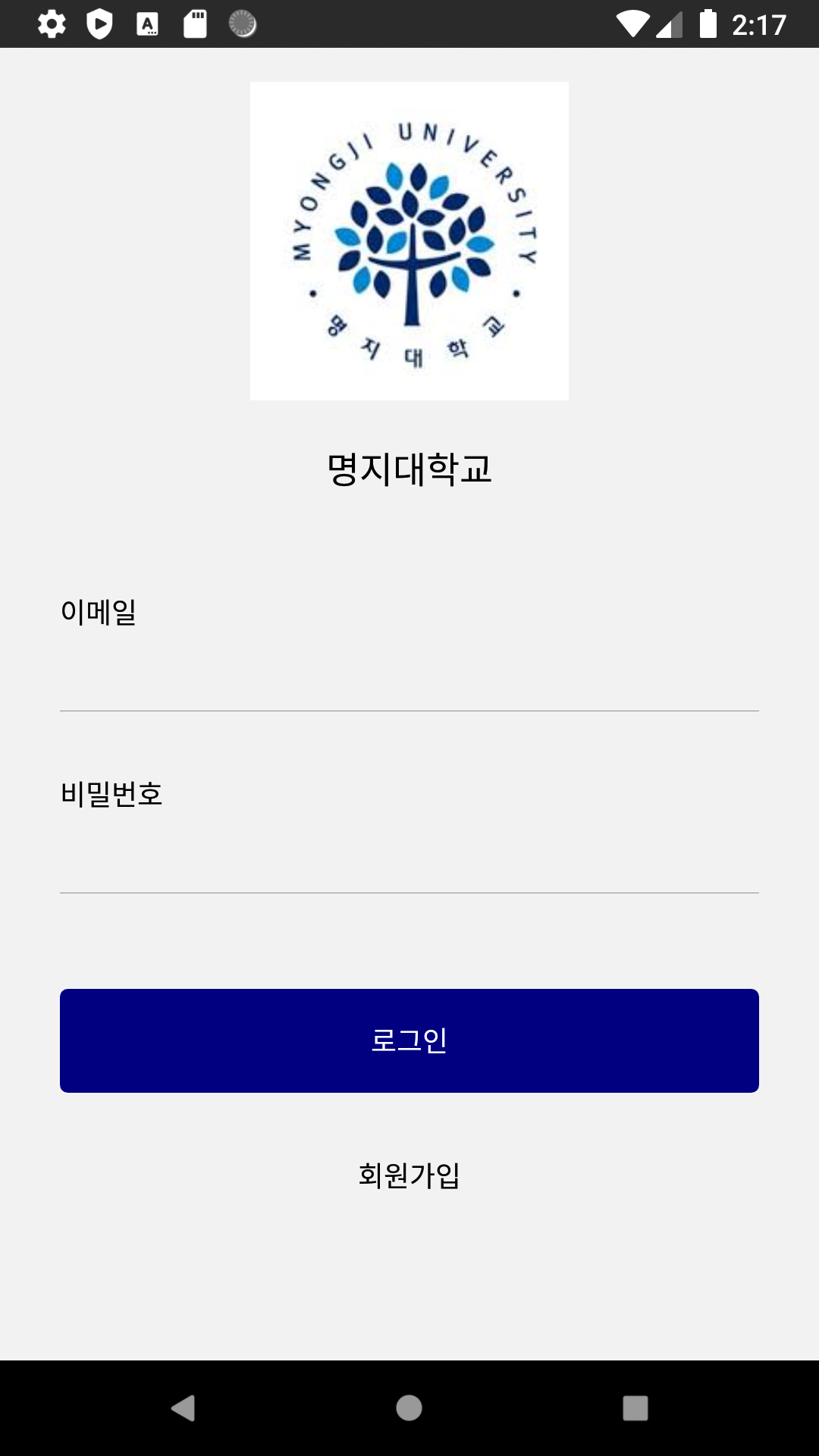Click inside the 이메일 email field

coord(409,679)
